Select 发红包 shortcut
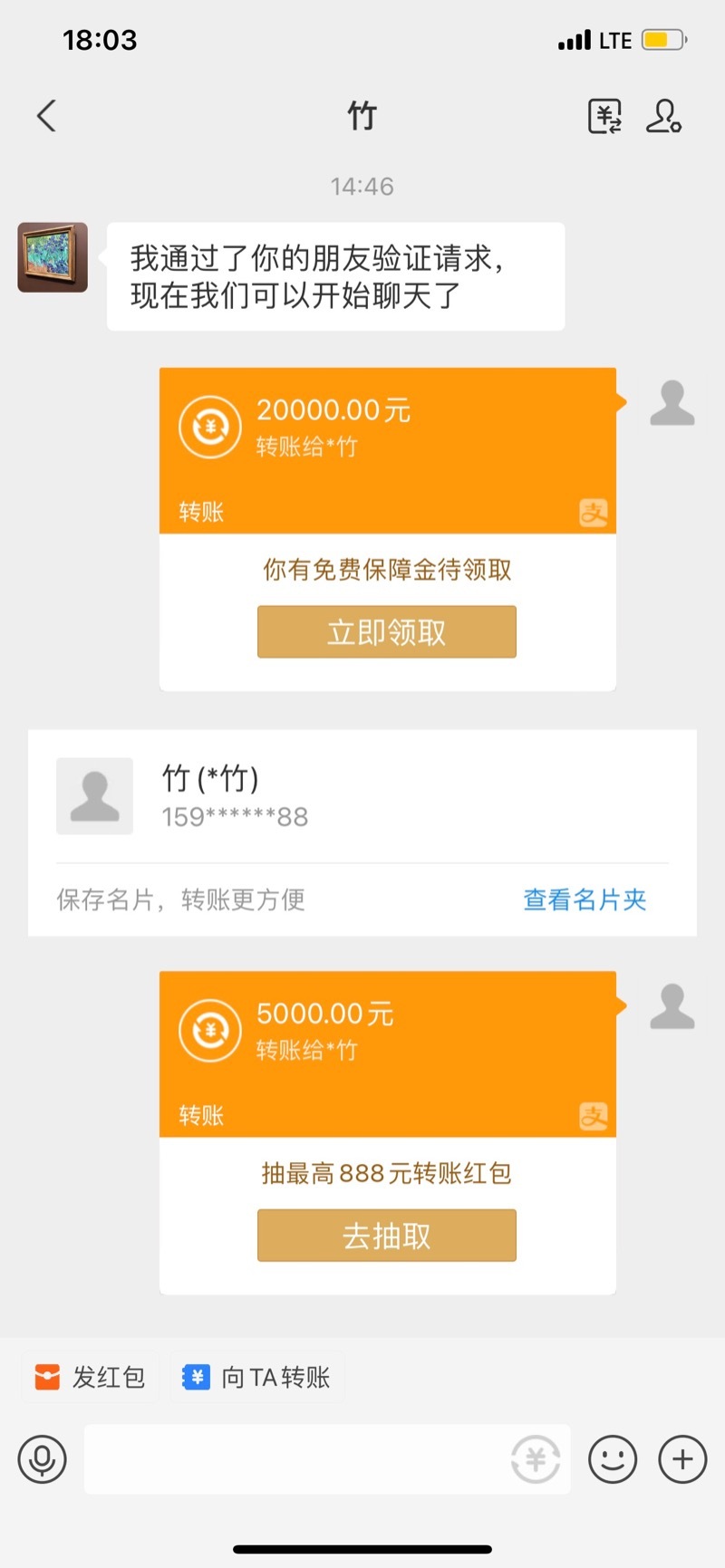Image resolution: width=725 pixels, height=1568 pixels. pyautogui.click(x=90, y=1377)
